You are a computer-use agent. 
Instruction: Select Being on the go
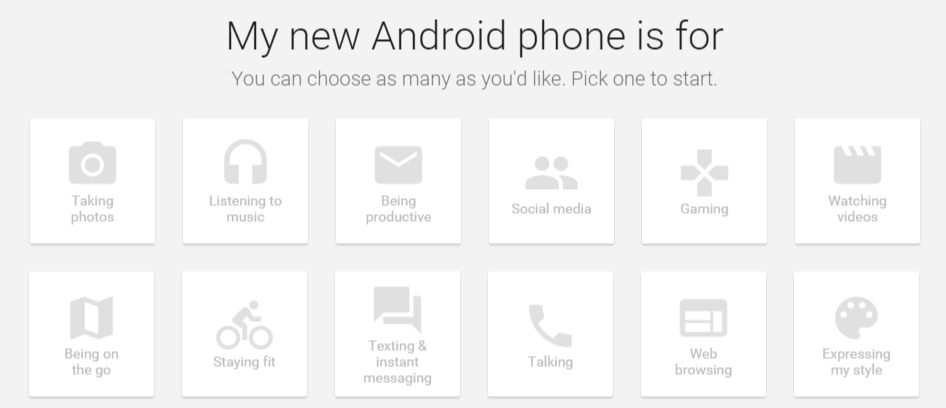92,334
